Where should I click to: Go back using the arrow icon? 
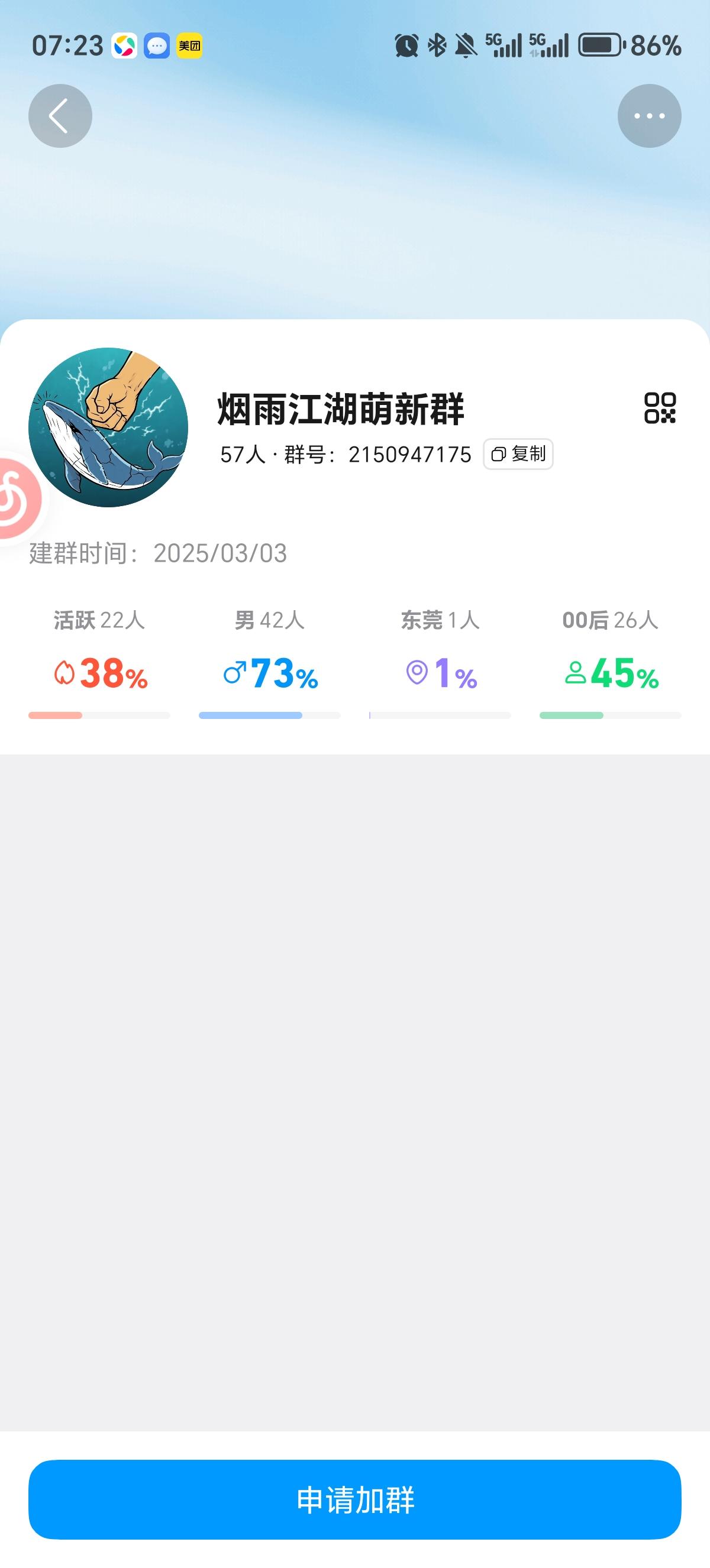[60, 116]
